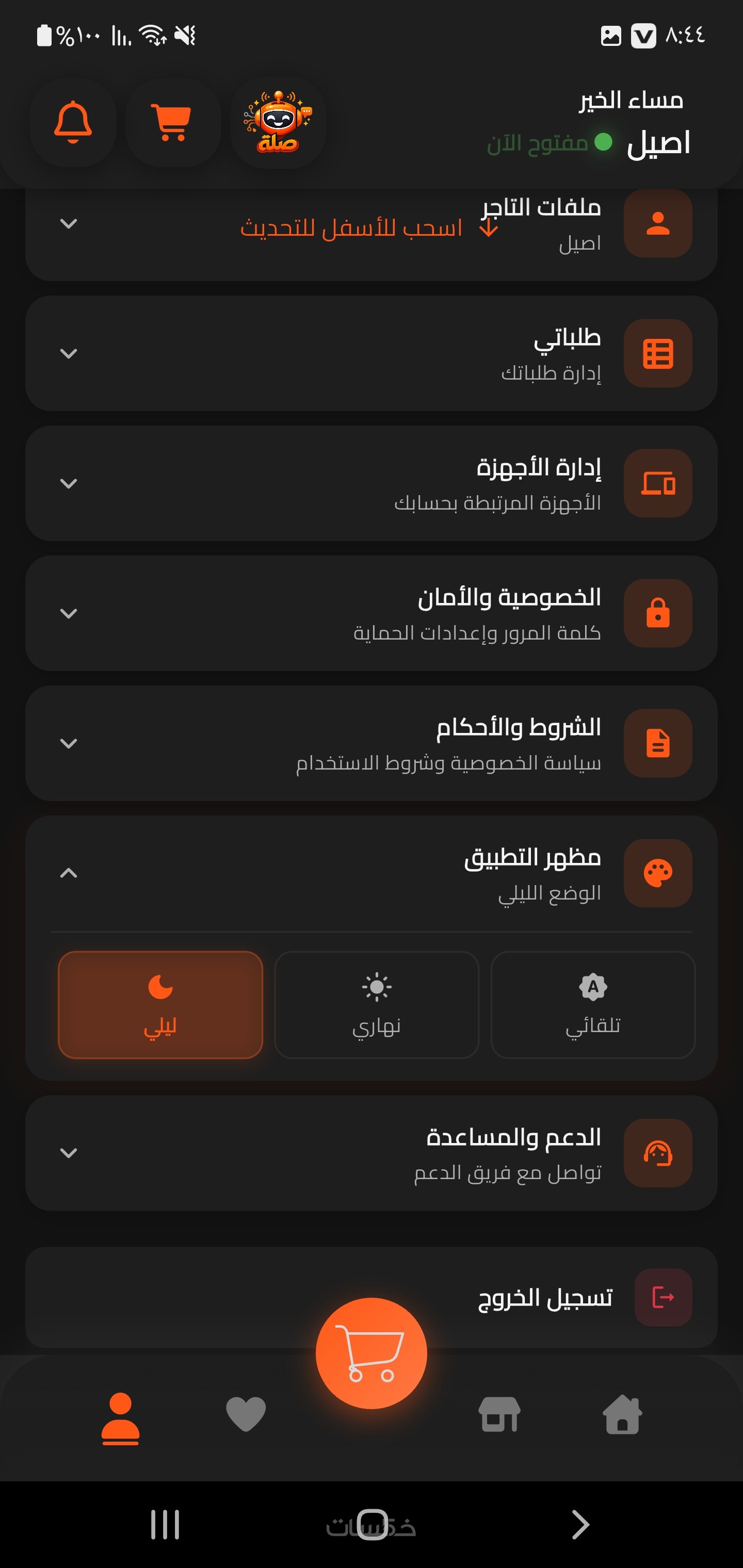Go back using system navigation arrow

[x=580, y=1525]
